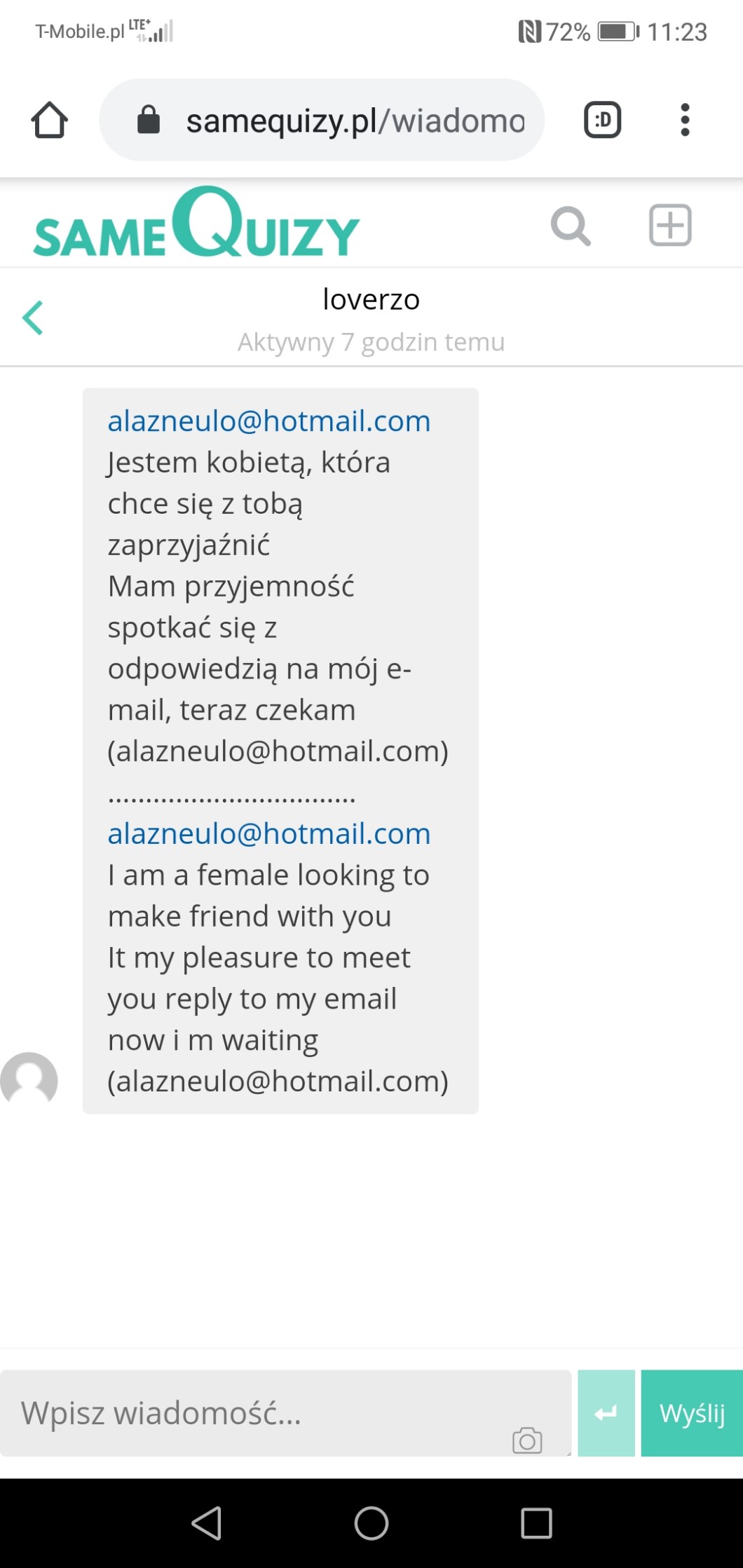Go back using the system navigation bar
The width and height of the screenshot is (743, 1568).
coord(207,1522)
